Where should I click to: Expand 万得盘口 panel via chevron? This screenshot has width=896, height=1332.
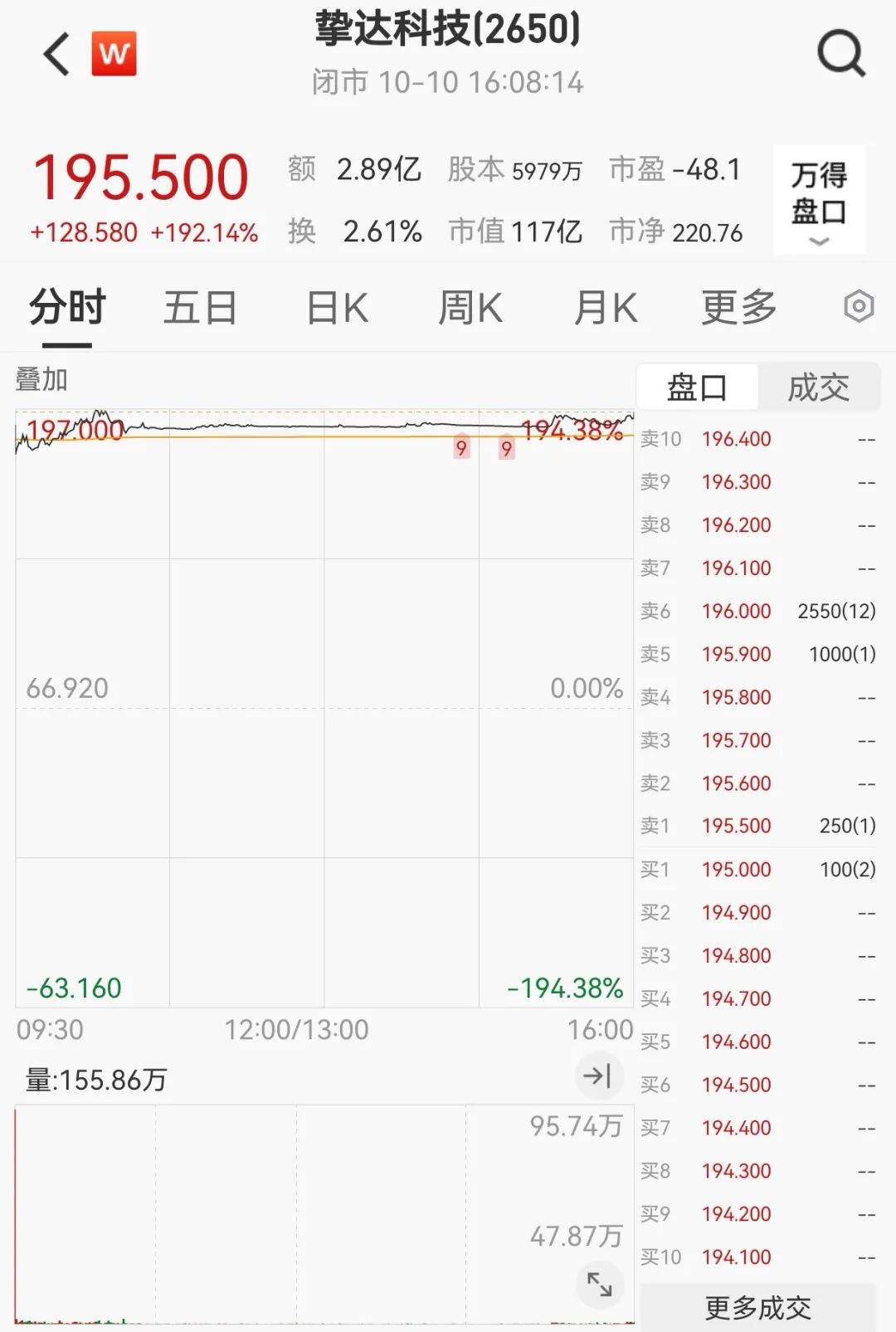click(818, 242)
